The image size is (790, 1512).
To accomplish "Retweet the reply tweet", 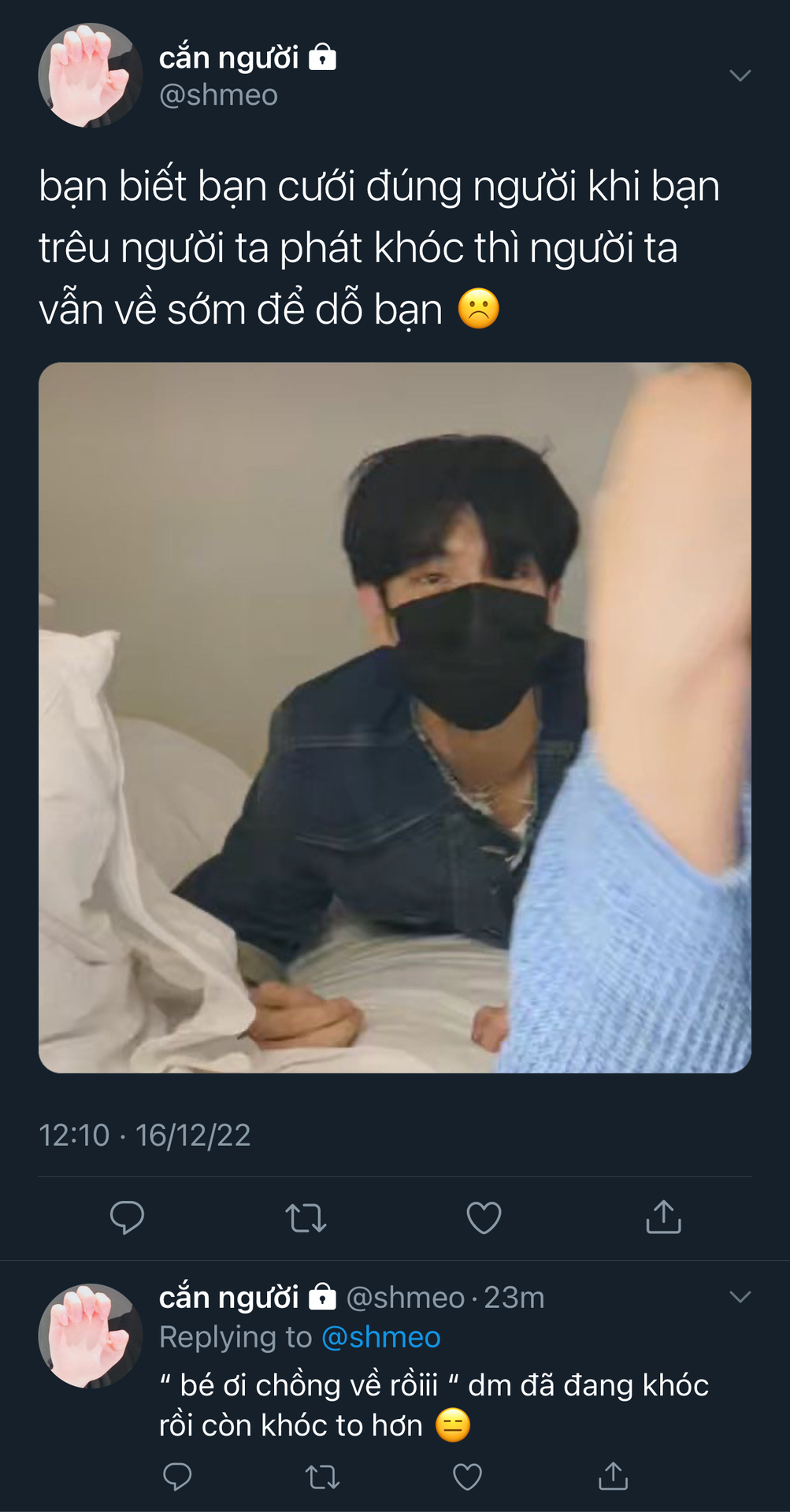I will tap(322, 1477).
